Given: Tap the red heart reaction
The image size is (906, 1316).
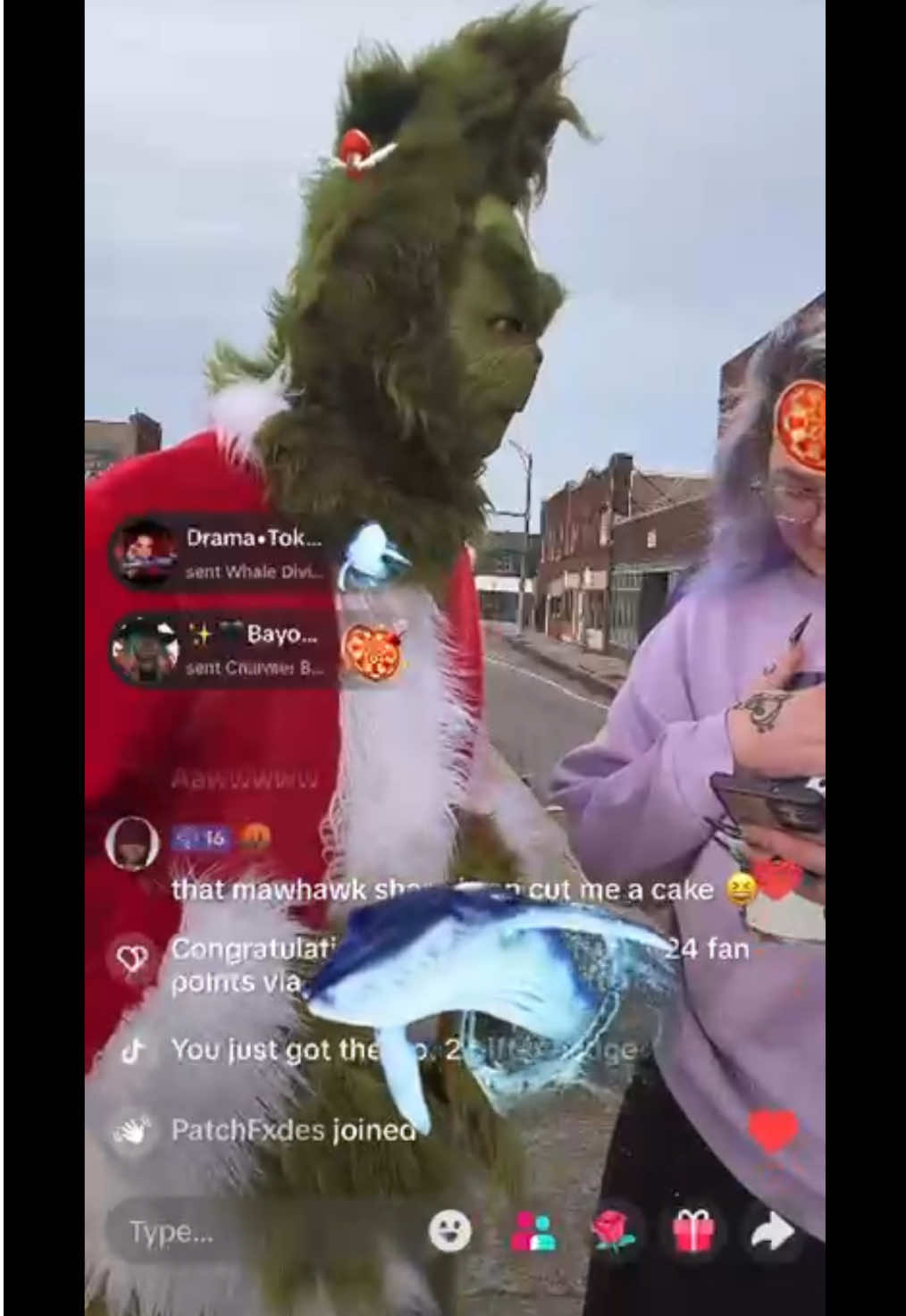Looking at the screenshot, I should click(x=772, y=1129).
